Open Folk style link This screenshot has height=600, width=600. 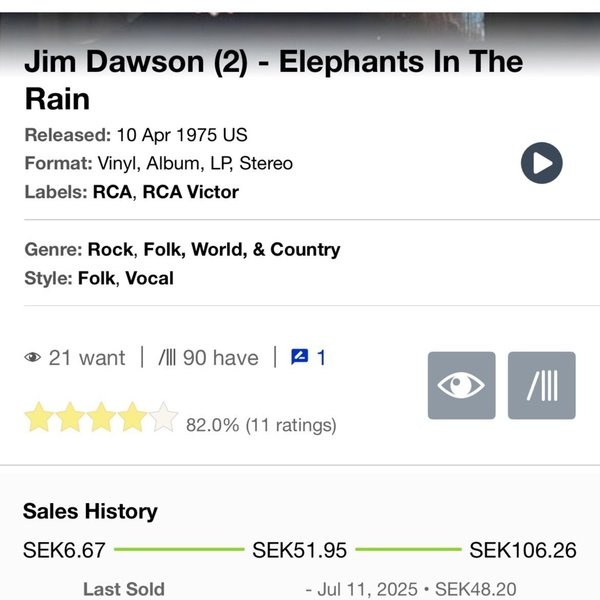click(x=96, y=278)
